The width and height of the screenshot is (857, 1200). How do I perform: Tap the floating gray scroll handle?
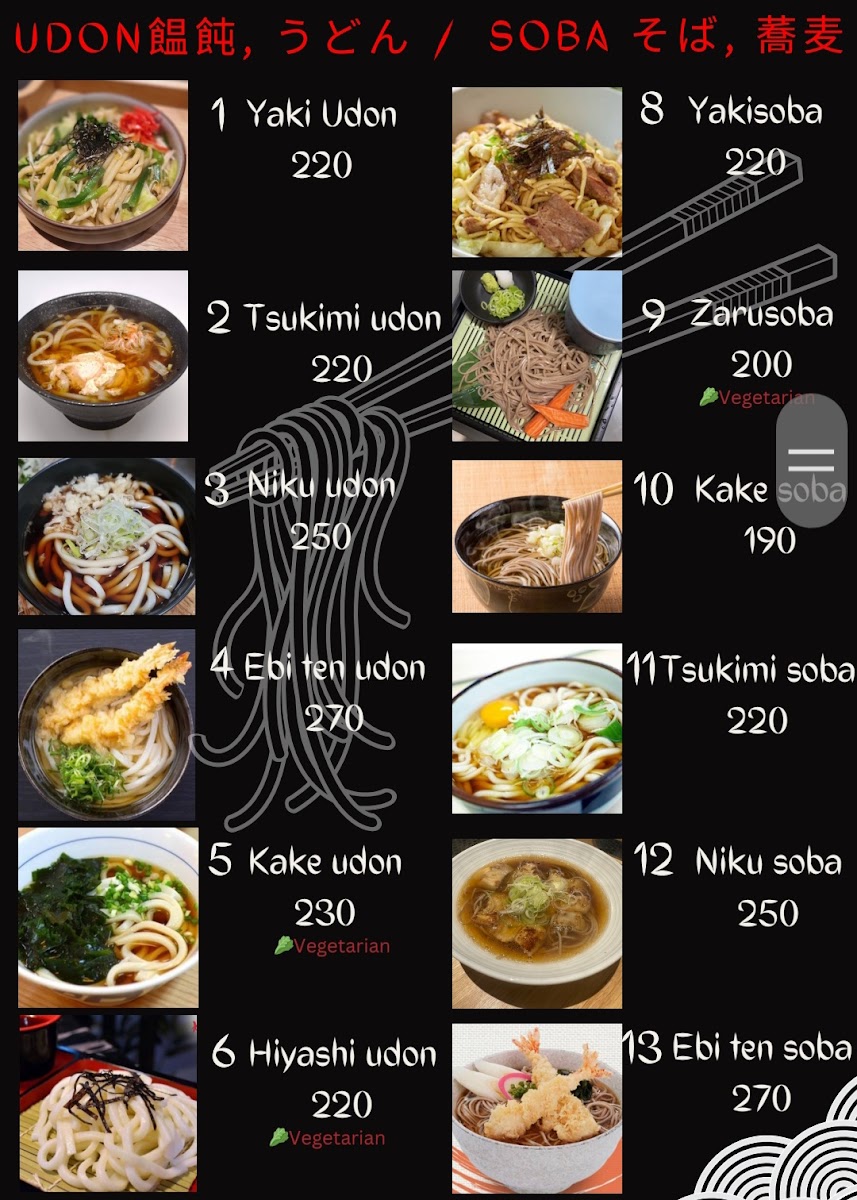(812, 461)
